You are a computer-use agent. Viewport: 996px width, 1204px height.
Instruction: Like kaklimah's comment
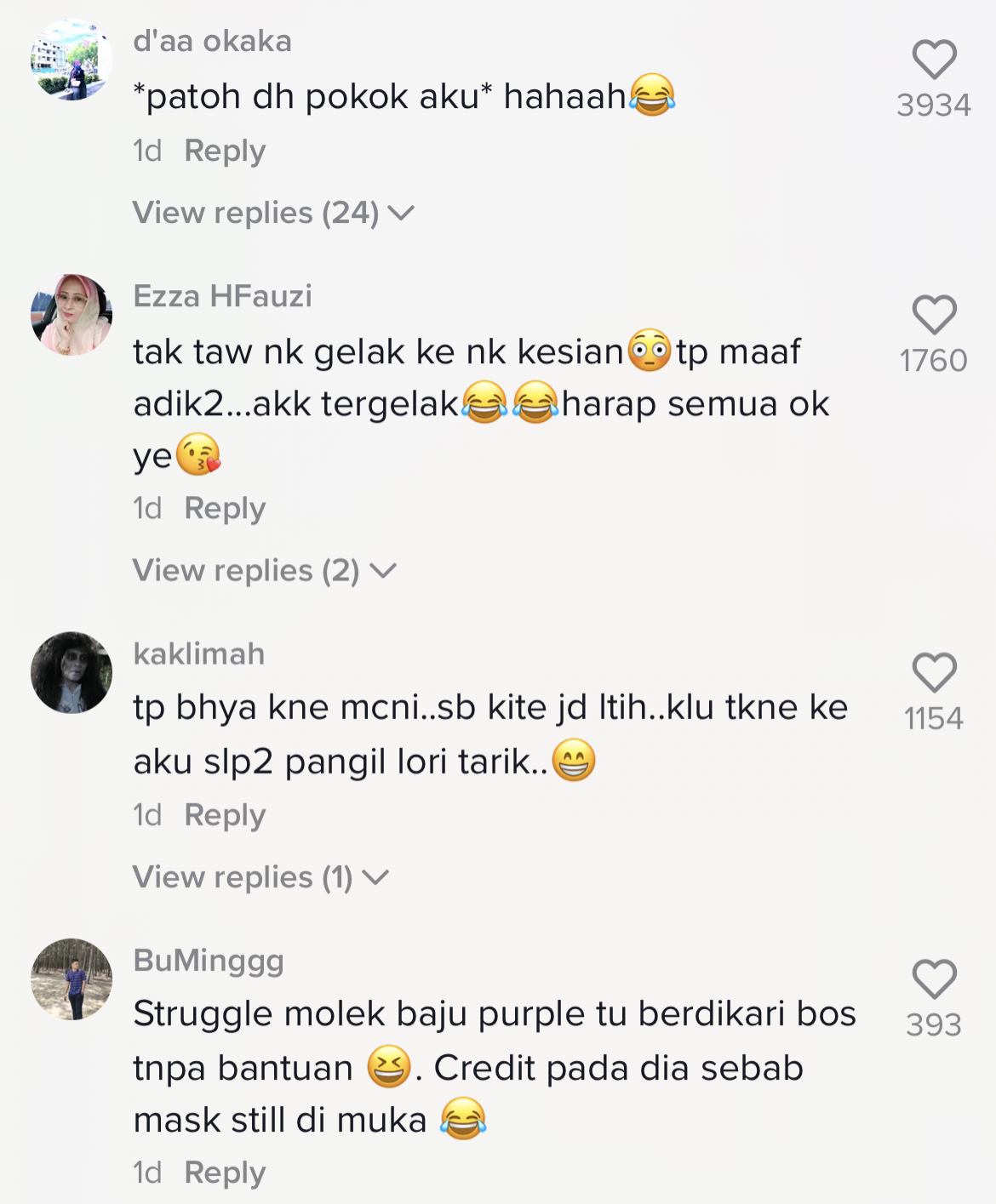point(934,673)
